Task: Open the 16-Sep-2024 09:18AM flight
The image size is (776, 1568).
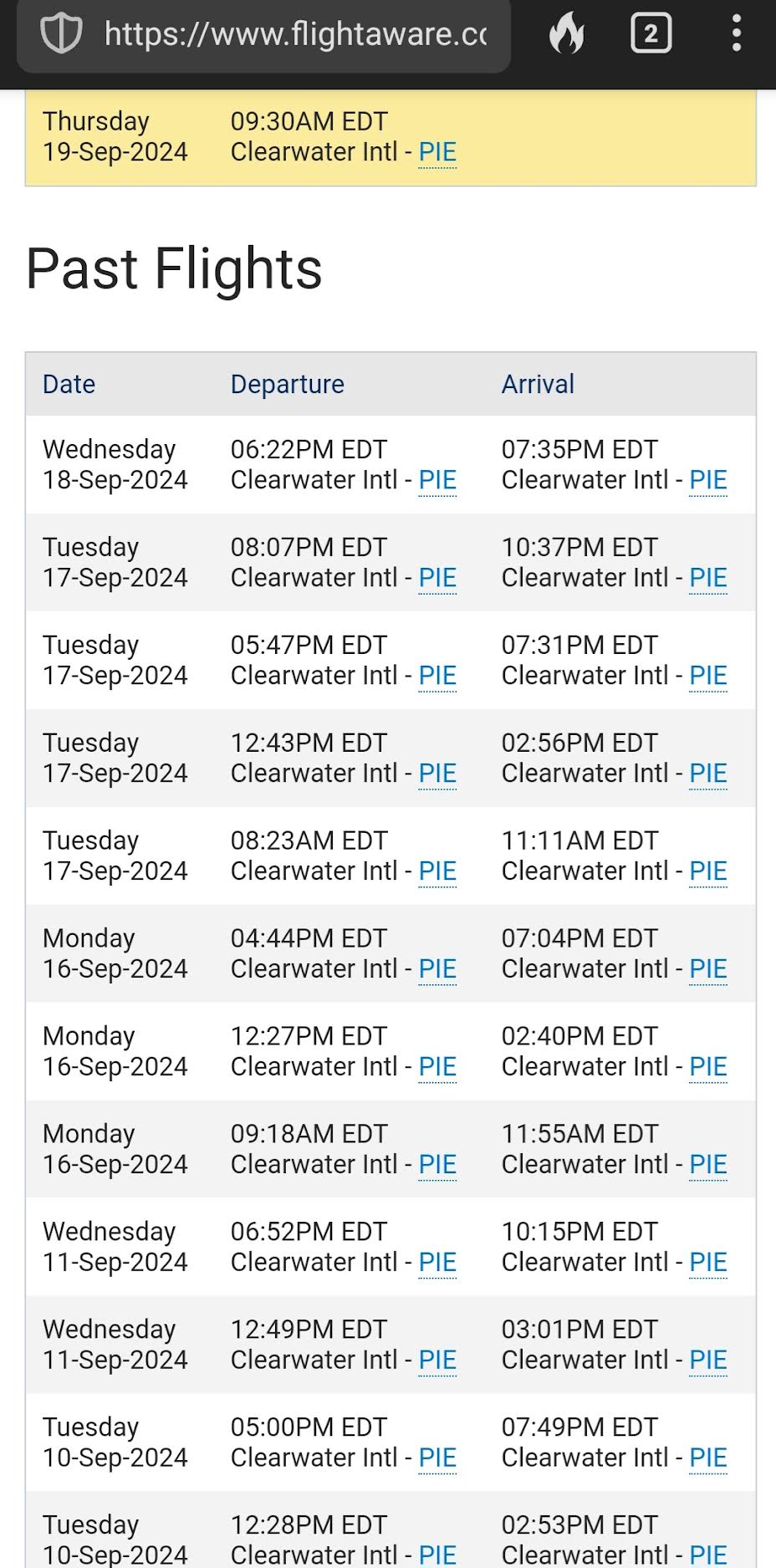Action: (x=391, y=1150)
